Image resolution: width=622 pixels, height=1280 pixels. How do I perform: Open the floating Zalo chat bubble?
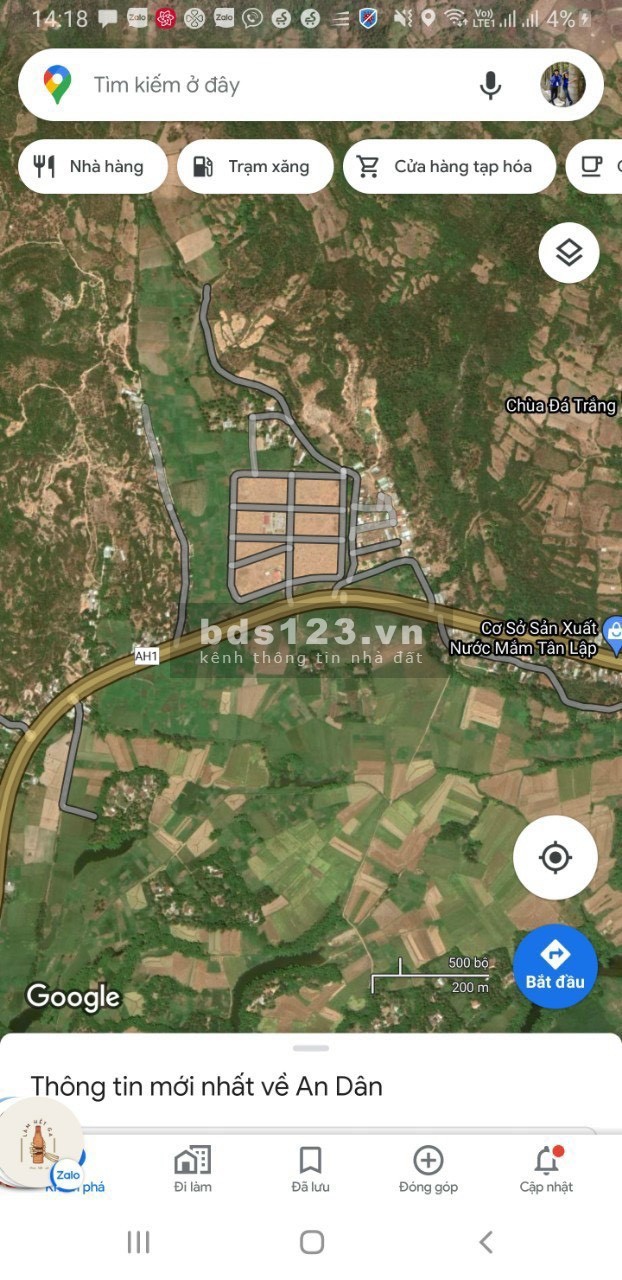pyautogui.click(x=42, y=1145)
